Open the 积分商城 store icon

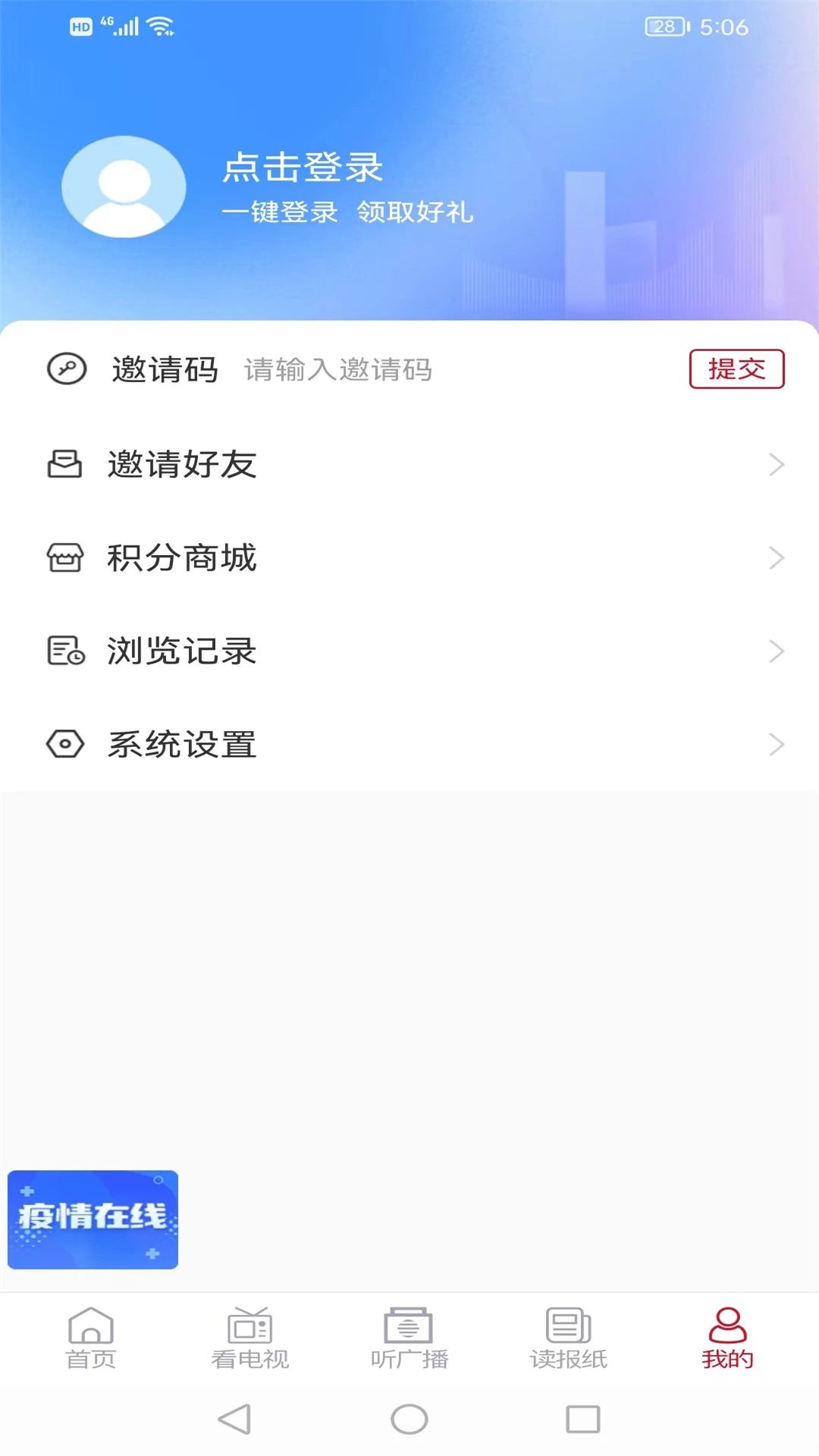click(x=64, y=558)
